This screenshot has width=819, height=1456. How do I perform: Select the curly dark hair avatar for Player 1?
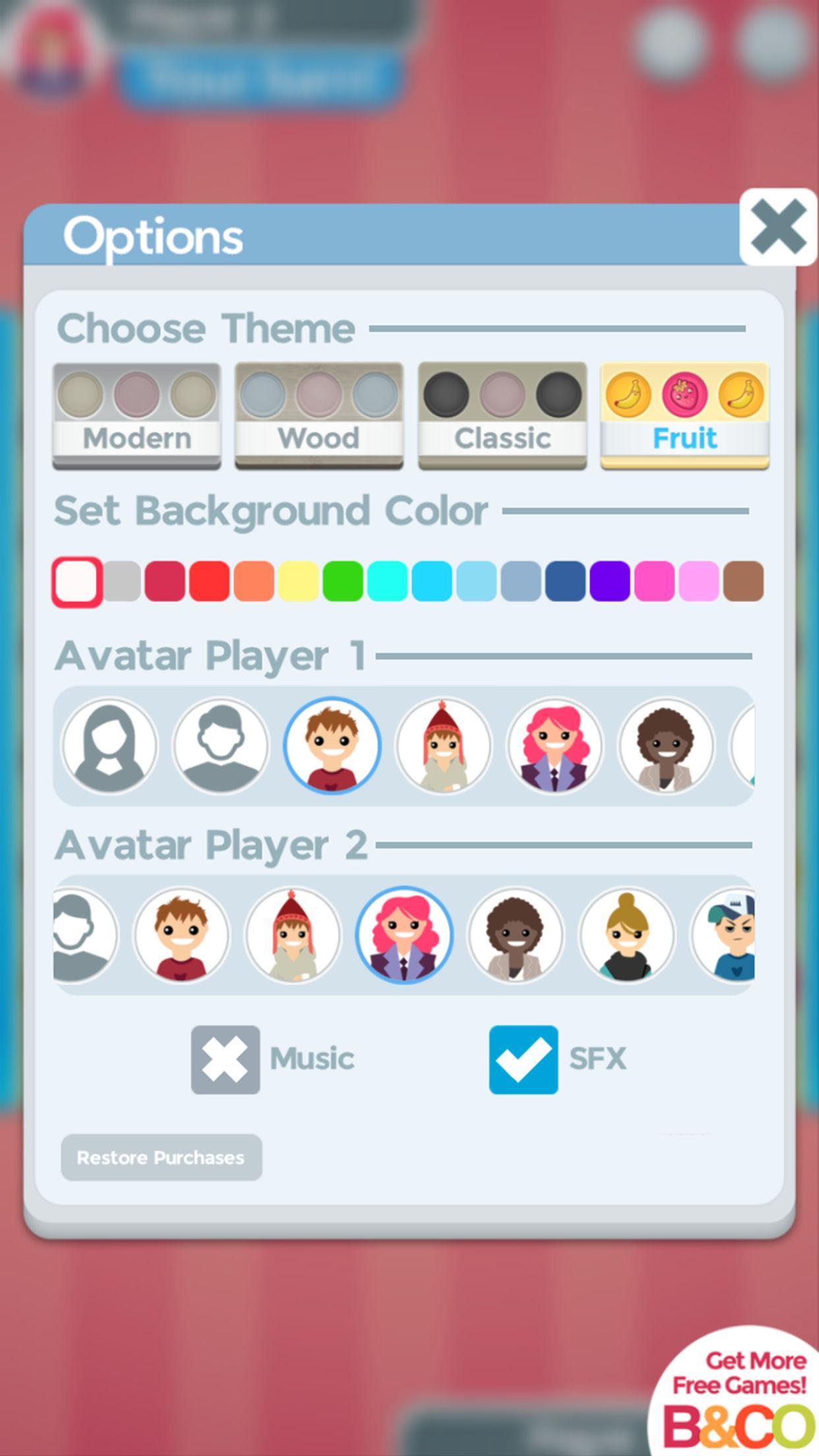click(x=666, y=745)
